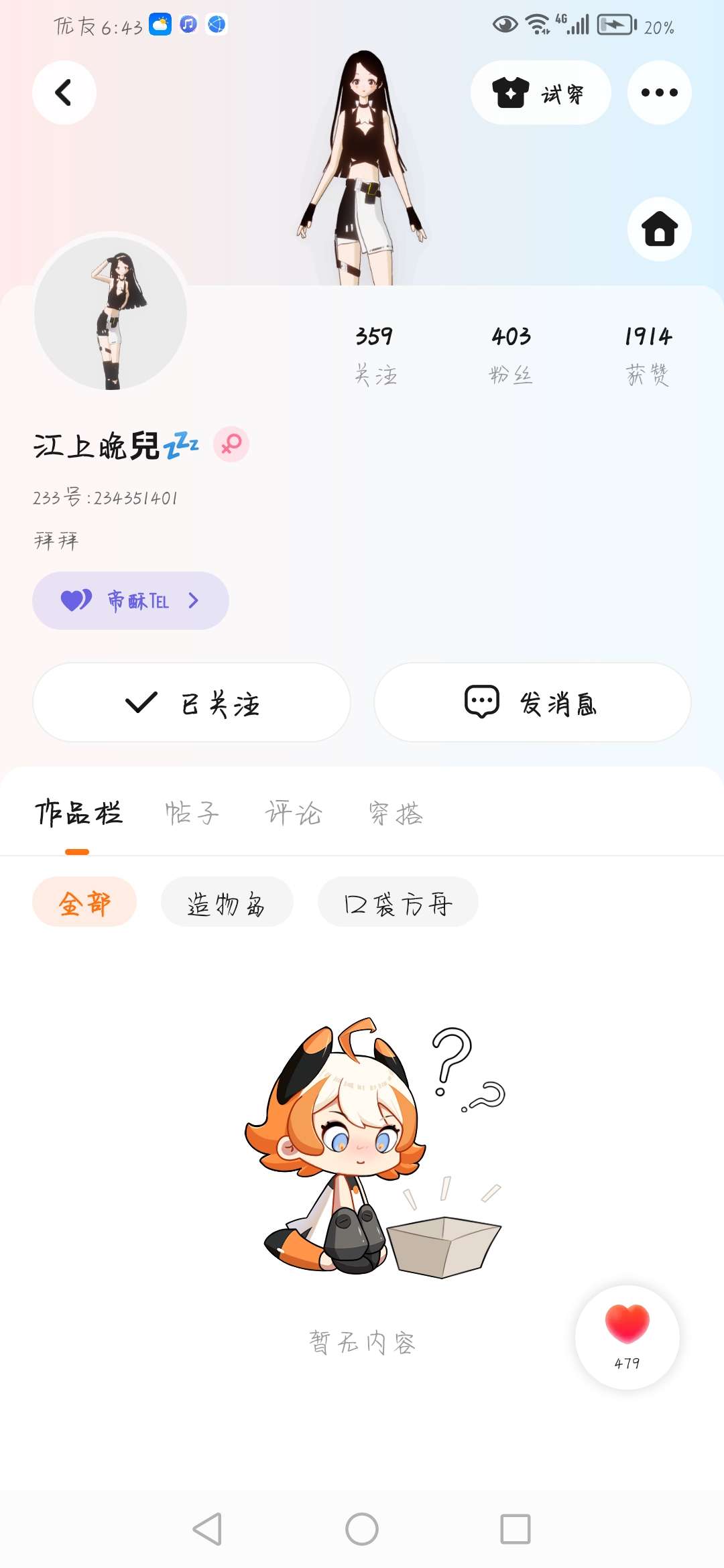Switch to the 穿搭 tab
Screen dimensions: 724x1568
(396, 813)
